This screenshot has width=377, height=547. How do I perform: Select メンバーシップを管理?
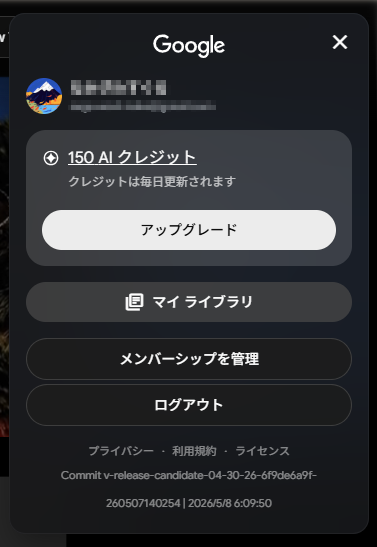(189, 359)
